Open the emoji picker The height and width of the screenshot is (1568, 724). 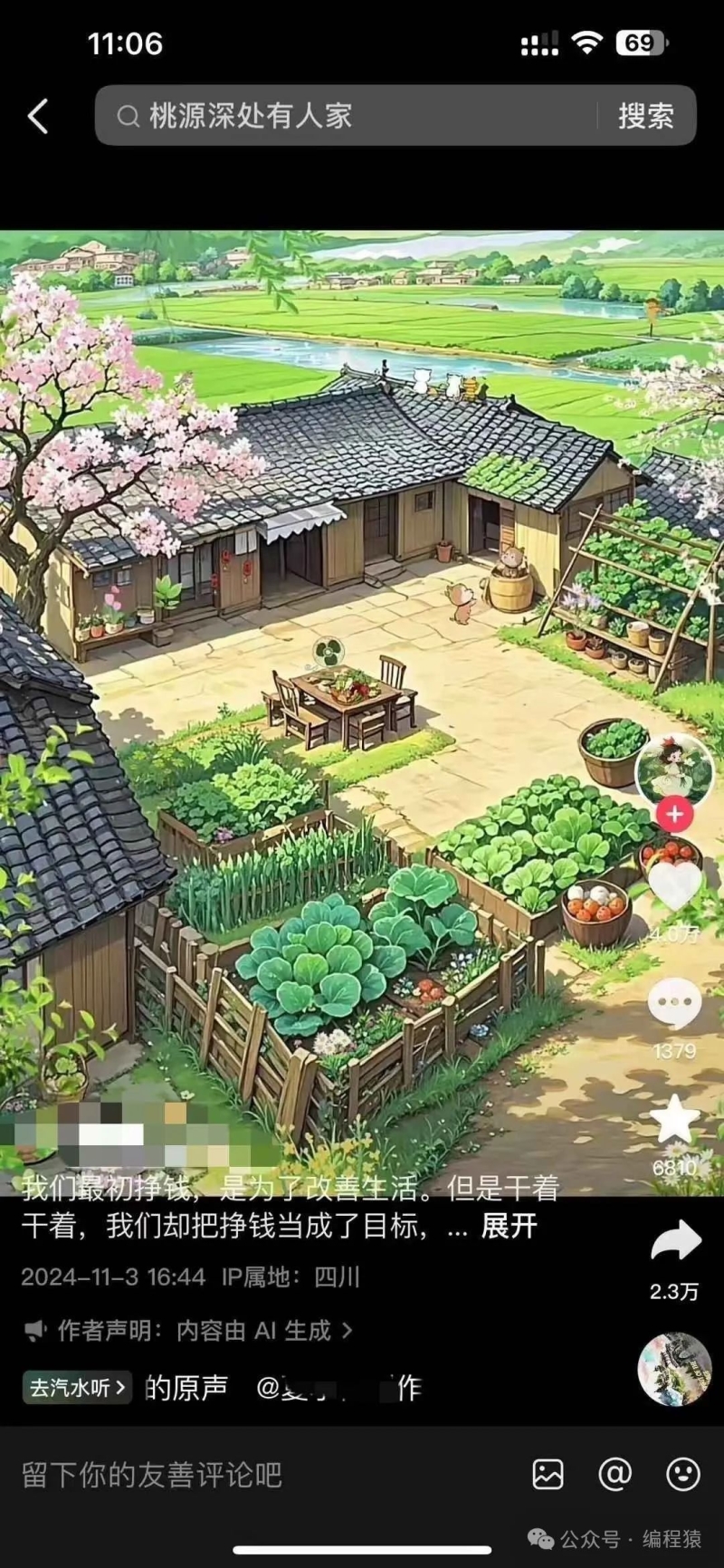[x=682, y=1475]
